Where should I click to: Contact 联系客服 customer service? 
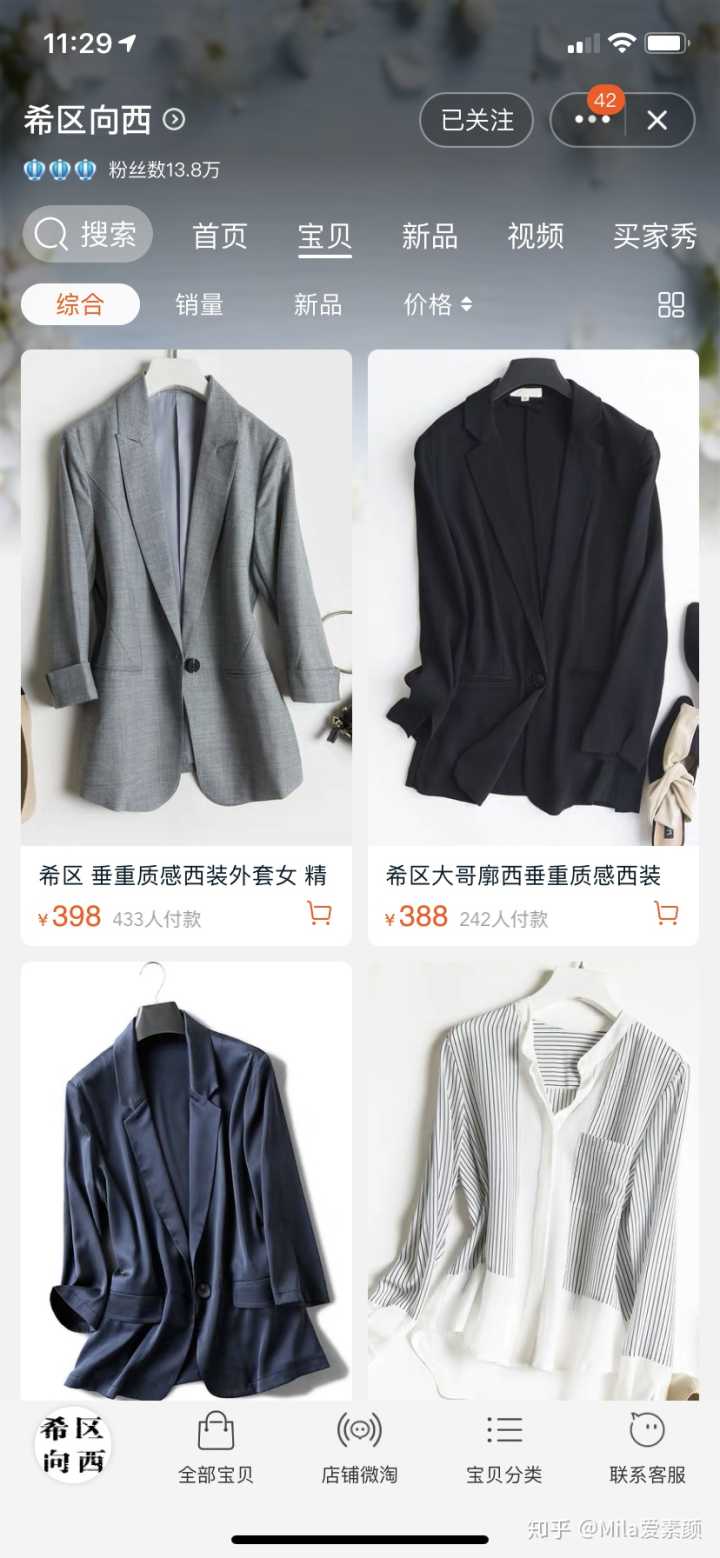[x=648, y=1448]
